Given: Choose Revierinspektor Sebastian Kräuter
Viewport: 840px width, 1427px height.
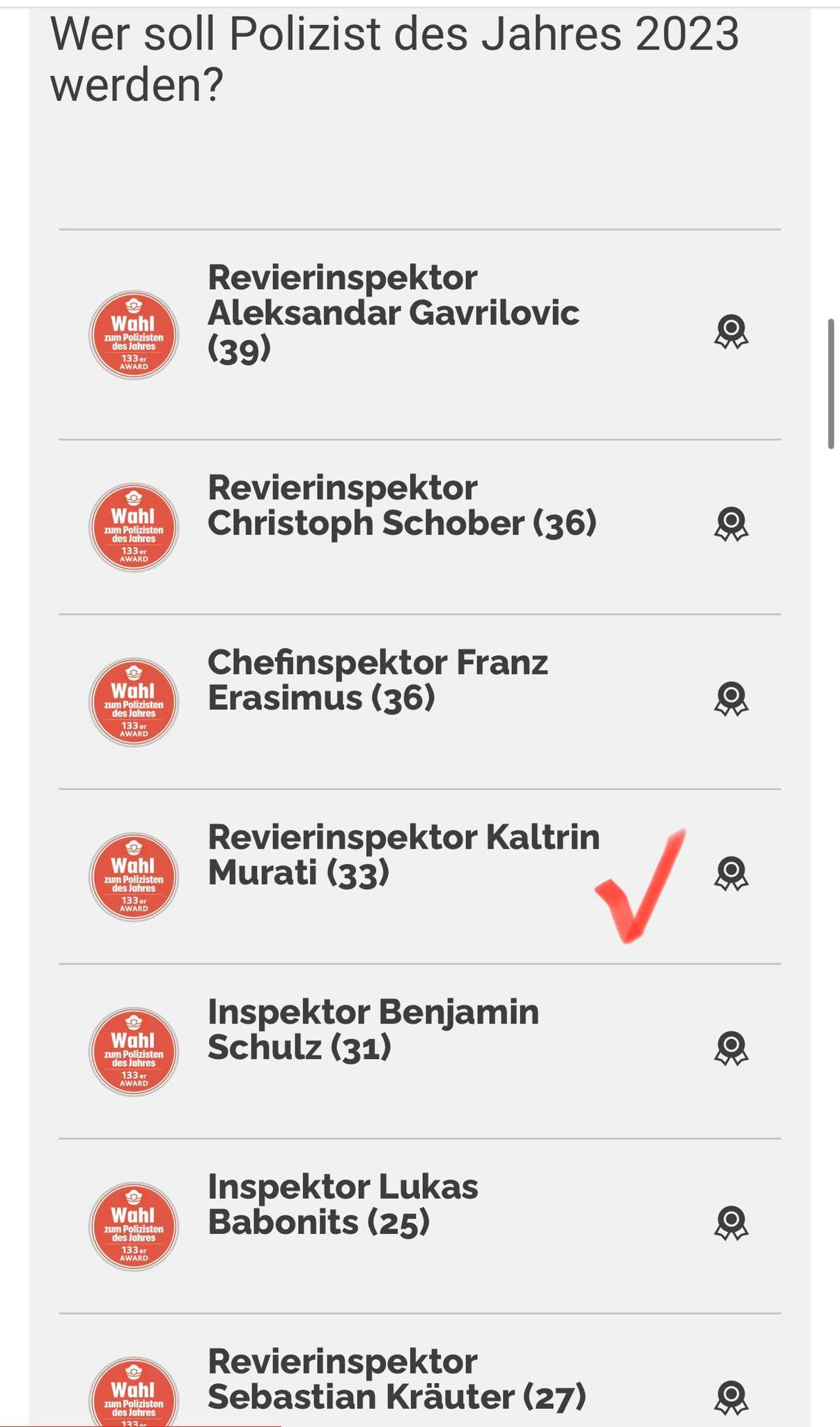Looking at the screenshot, I should pos(731,1398).
